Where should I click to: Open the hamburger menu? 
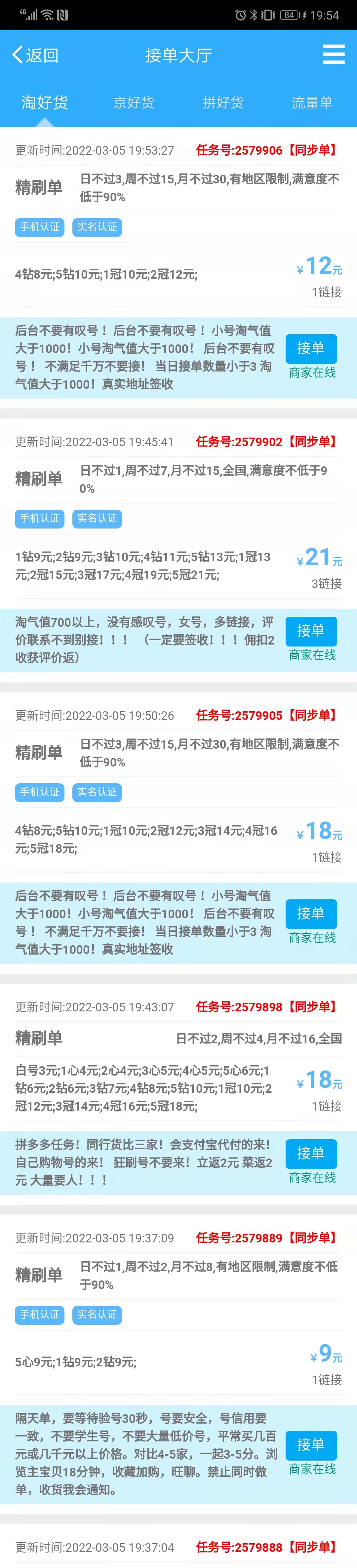click(x=333, y=55)
